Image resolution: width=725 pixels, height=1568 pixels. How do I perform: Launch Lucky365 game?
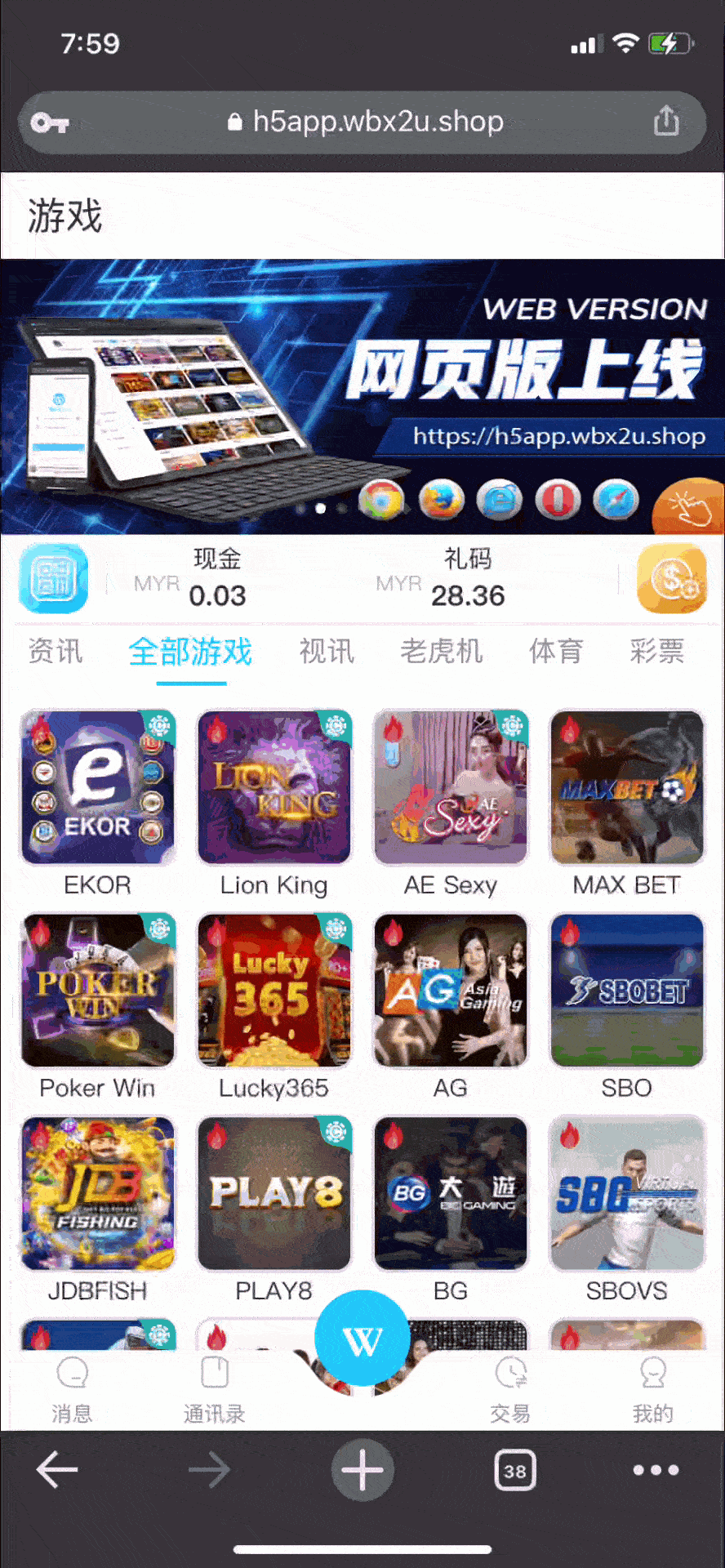(x=274, y=990)
